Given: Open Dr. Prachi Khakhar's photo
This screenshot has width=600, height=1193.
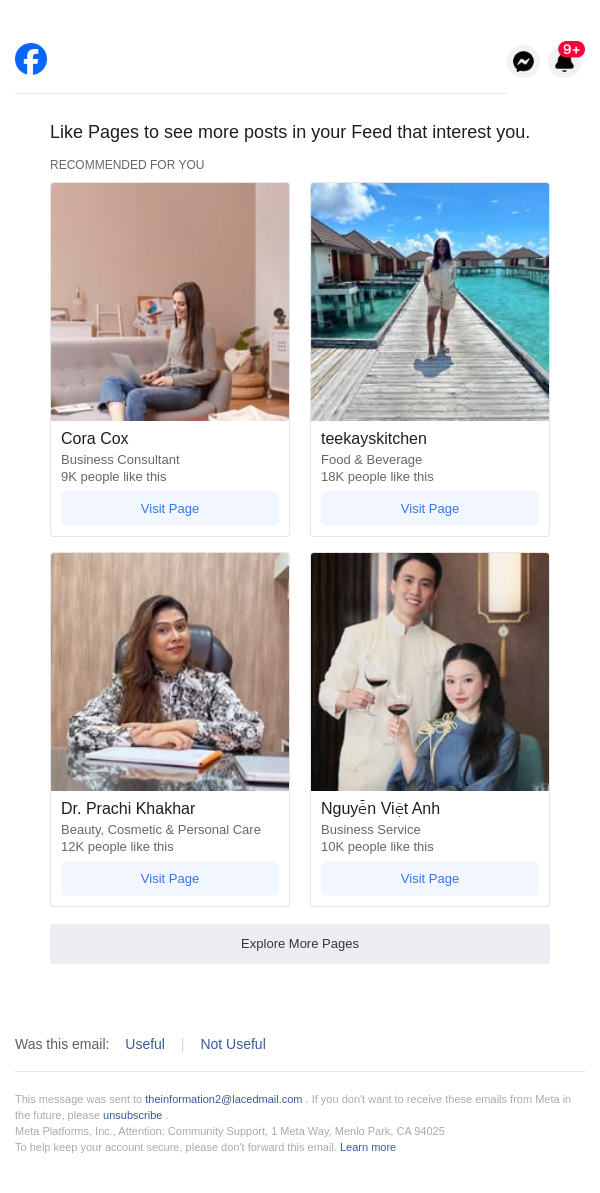Looking at the screenshot, I should coord(170,671).
